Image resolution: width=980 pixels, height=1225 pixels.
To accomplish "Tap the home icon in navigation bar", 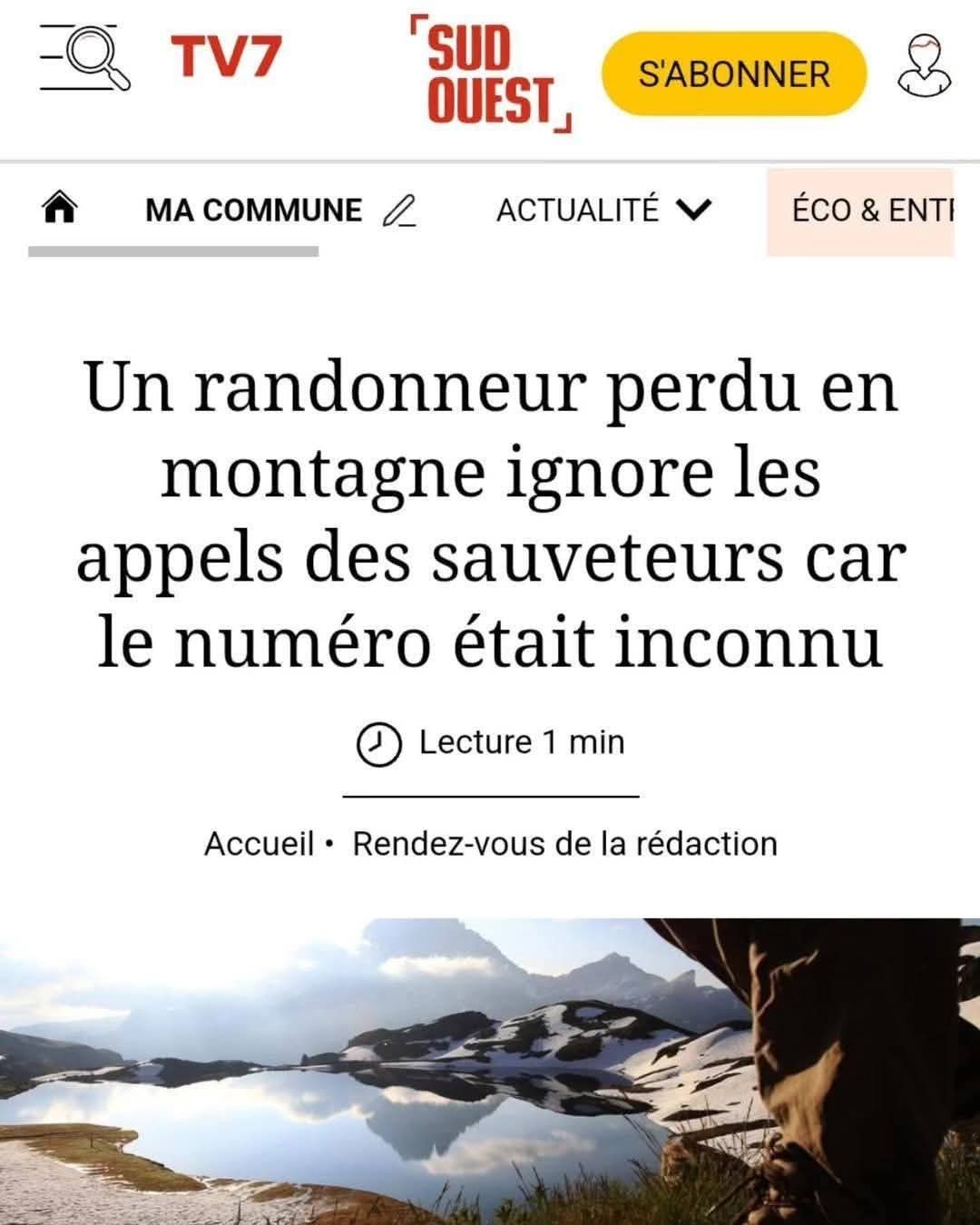I will (60, 210).
